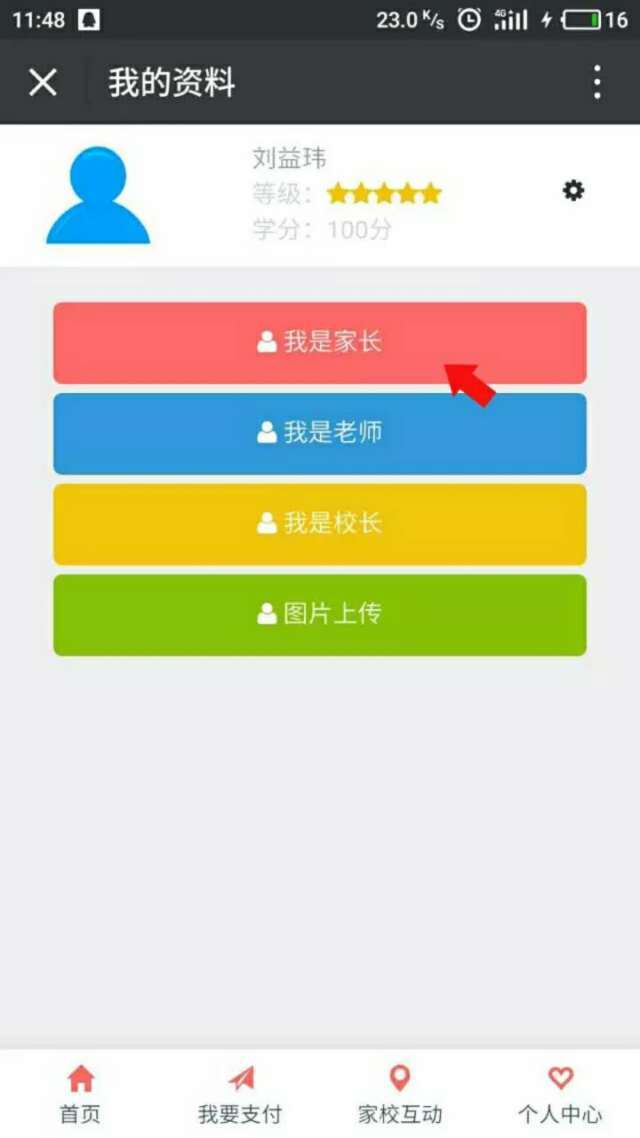
Task: Open profile settings gear icon
Action: pos(573,191)
